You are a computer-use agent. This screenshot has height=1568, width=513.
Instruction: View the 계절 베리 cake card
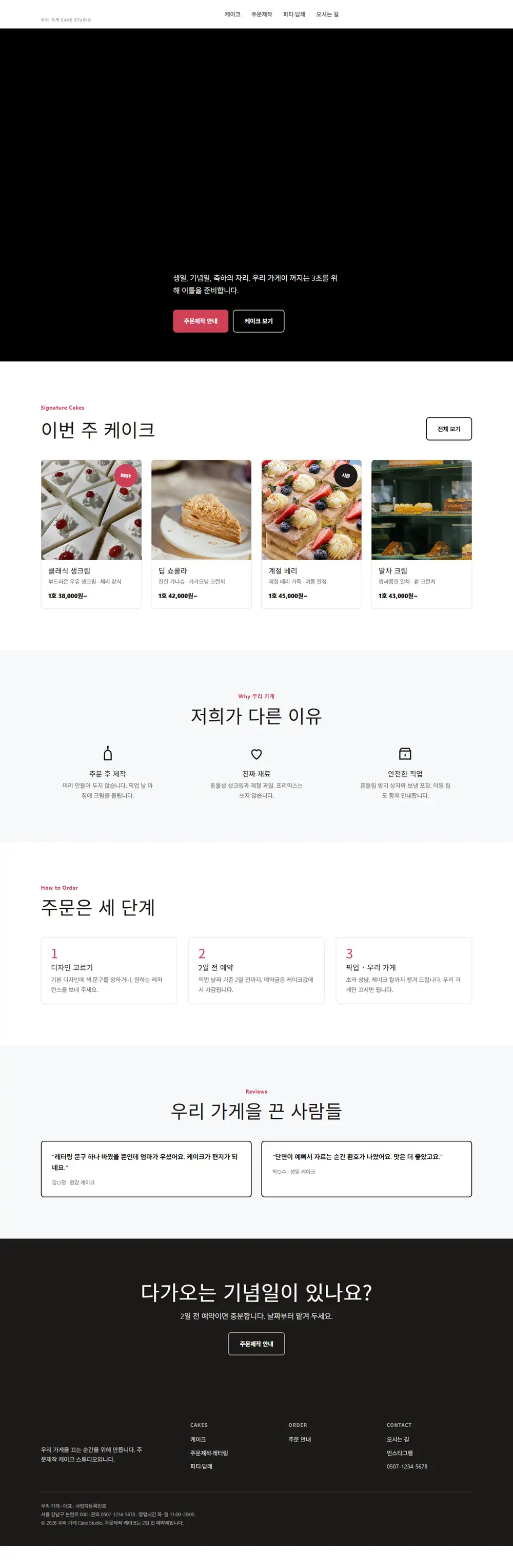pos(311,534)
